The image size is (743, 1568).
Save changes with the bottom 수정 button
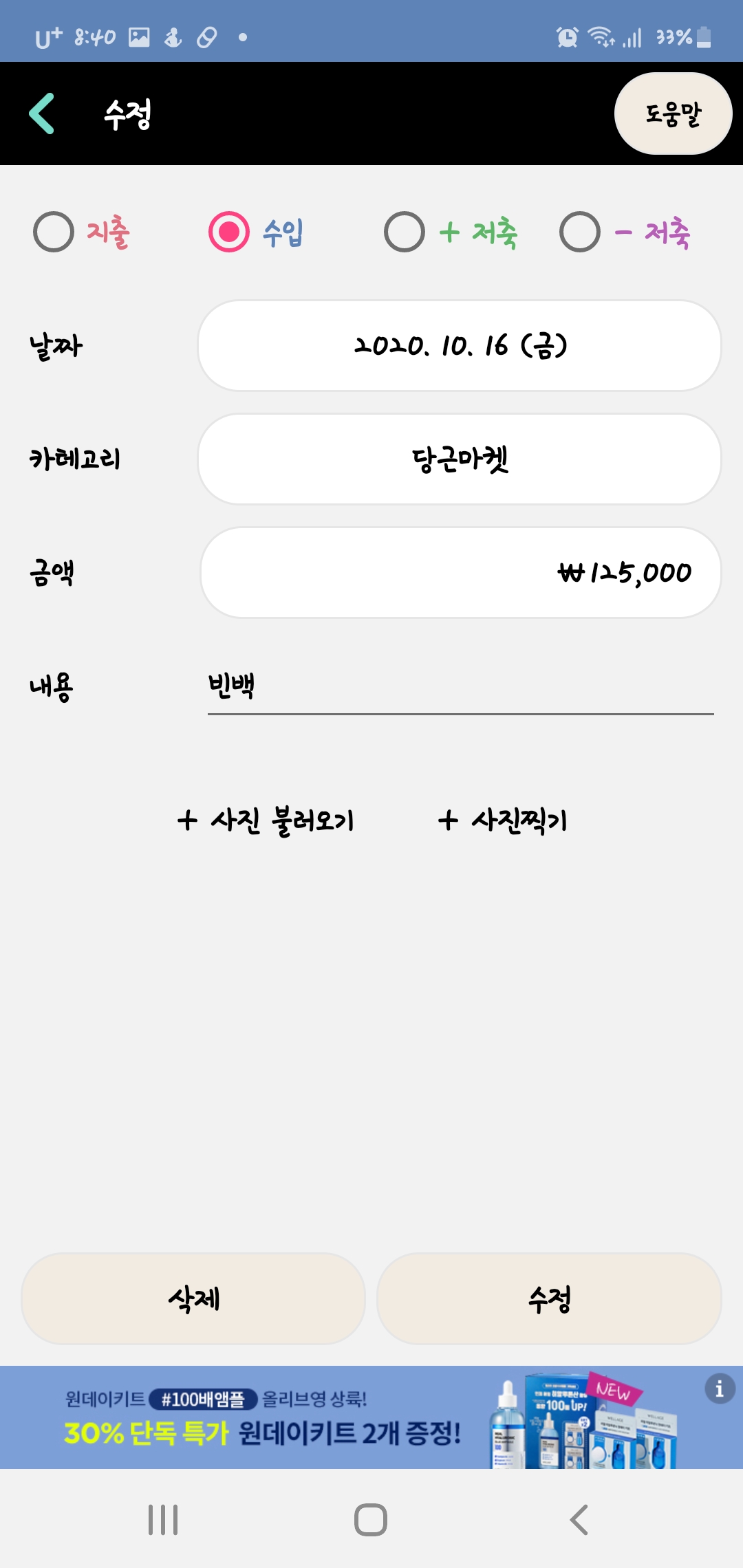[549, 1299]
